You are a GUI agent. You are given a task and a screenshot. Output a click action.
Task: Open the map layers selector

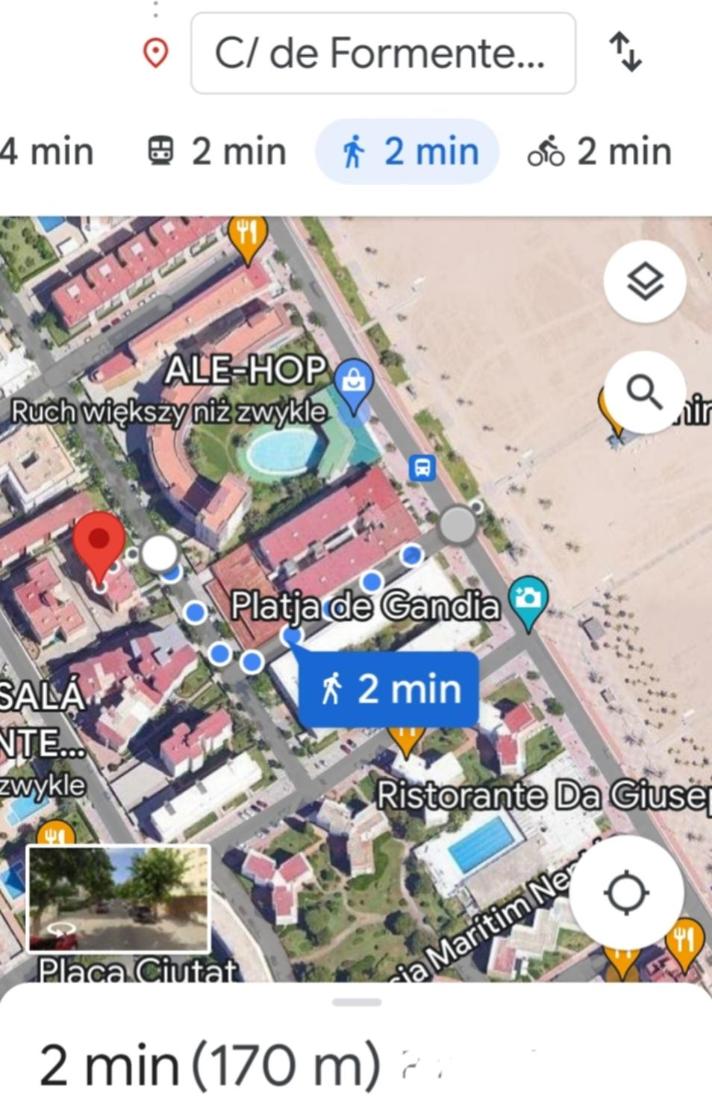[645, 283]
